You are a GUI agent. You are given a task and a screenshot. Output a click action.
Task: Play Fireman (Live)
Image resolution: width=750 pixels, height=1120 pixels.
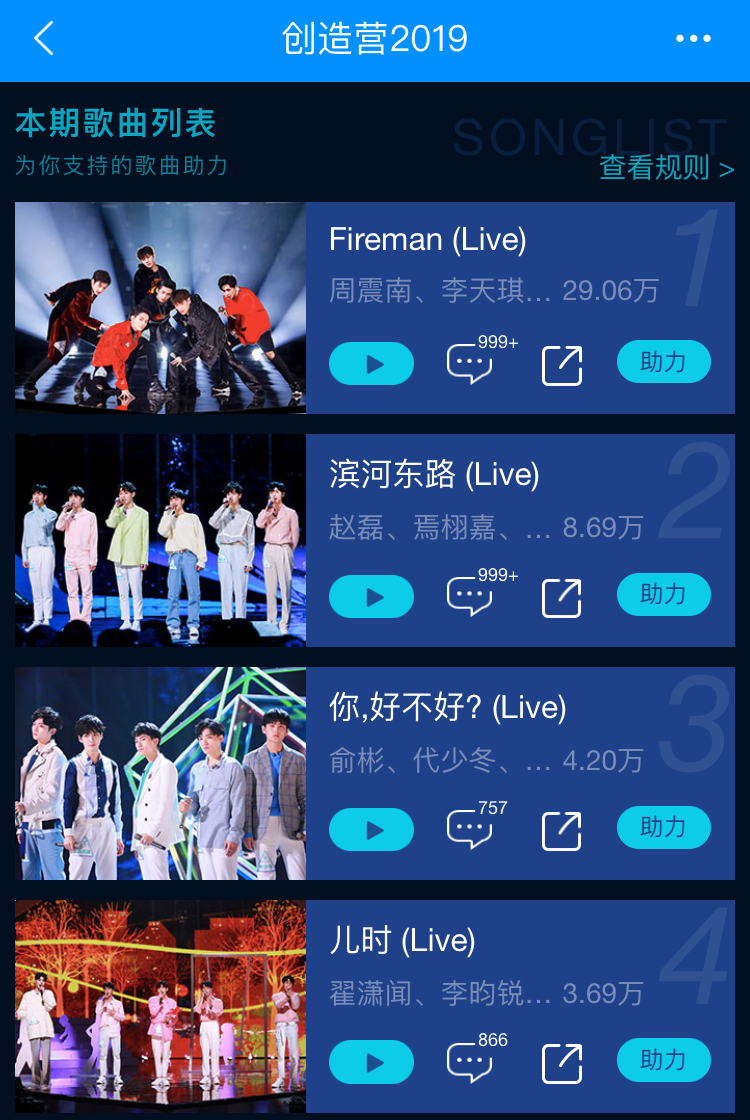tap(371, 364)
